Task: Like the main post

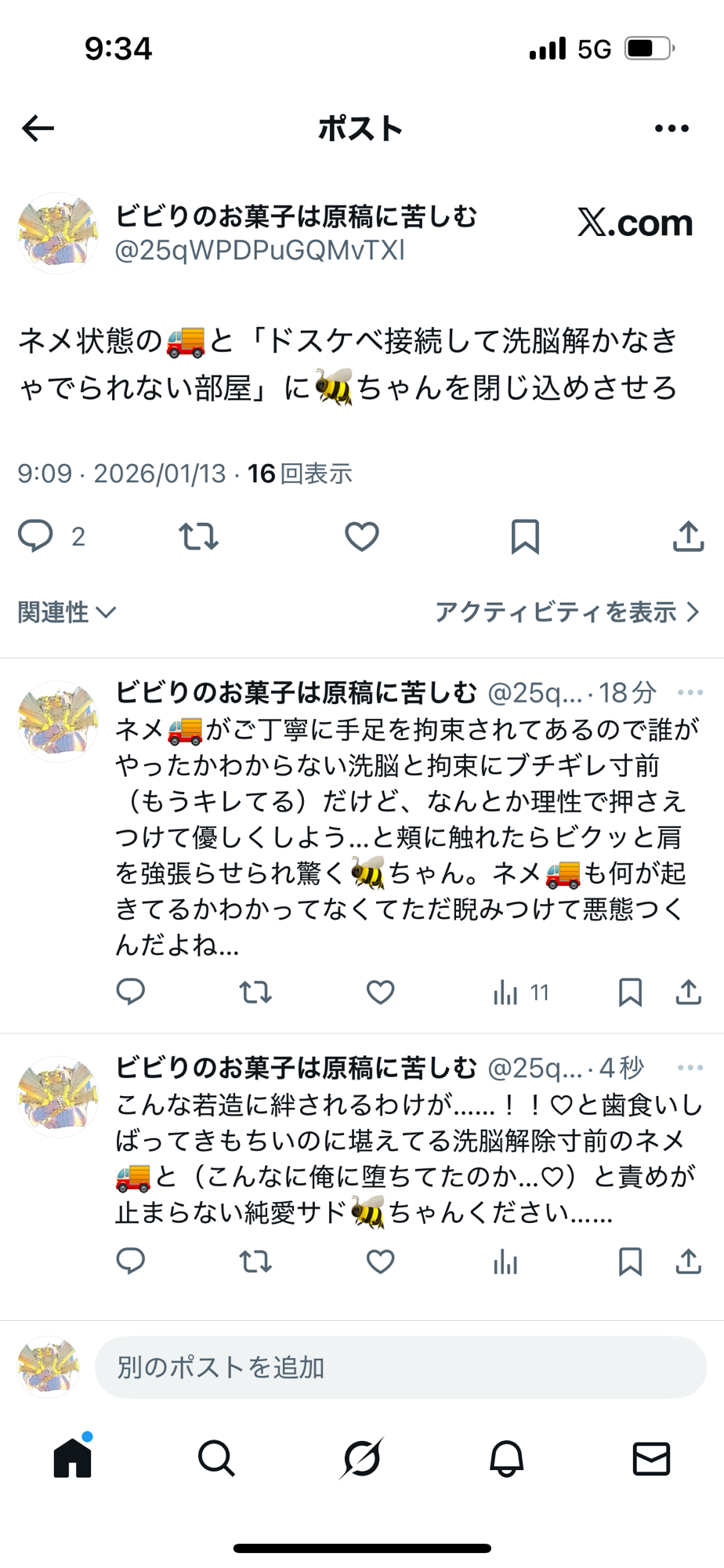Action: 361,536
